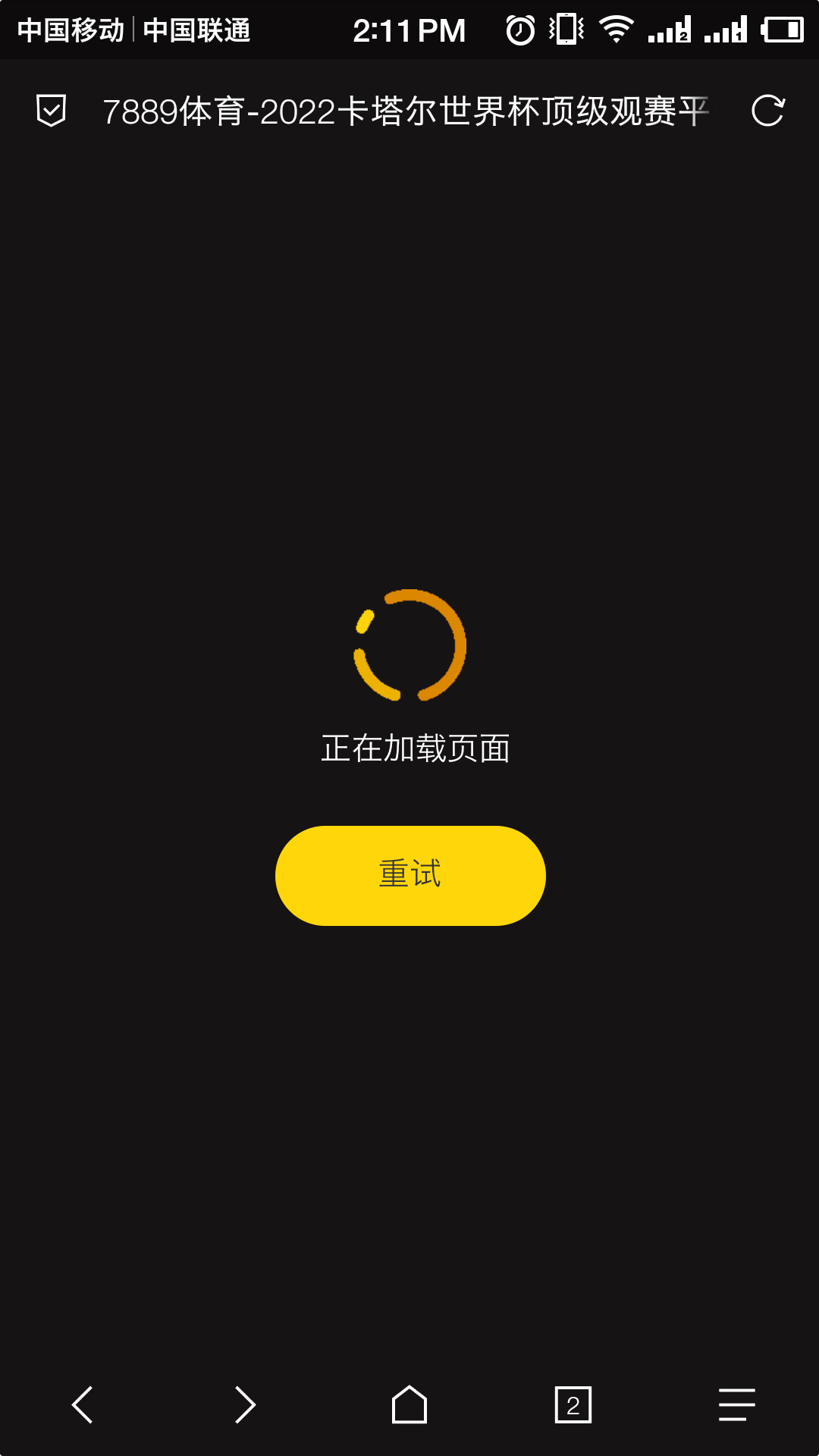
Task: Tap the page title address bar
Action: click(406, 111)
